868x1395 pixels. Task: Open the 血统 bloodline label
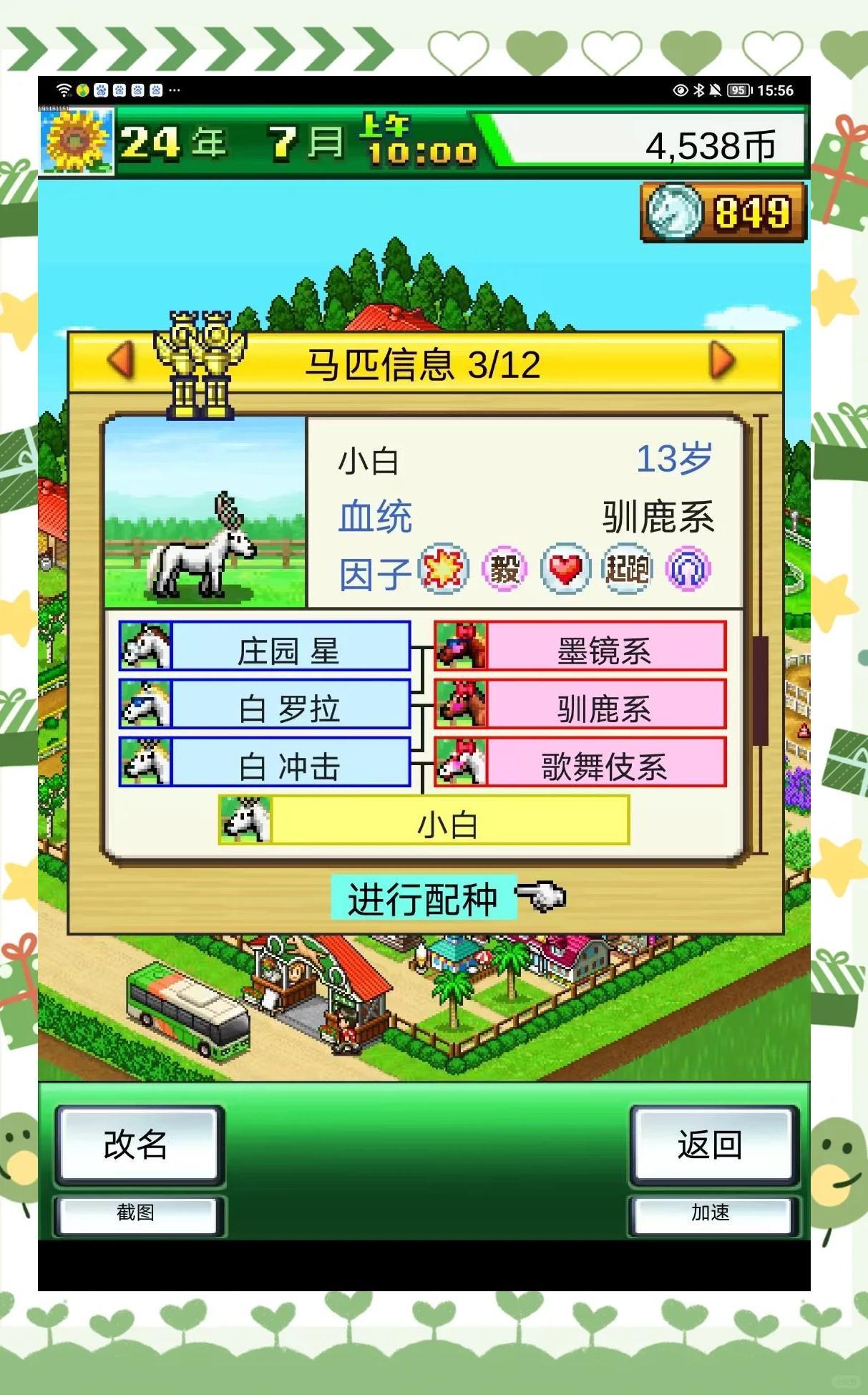coord(375,516)
